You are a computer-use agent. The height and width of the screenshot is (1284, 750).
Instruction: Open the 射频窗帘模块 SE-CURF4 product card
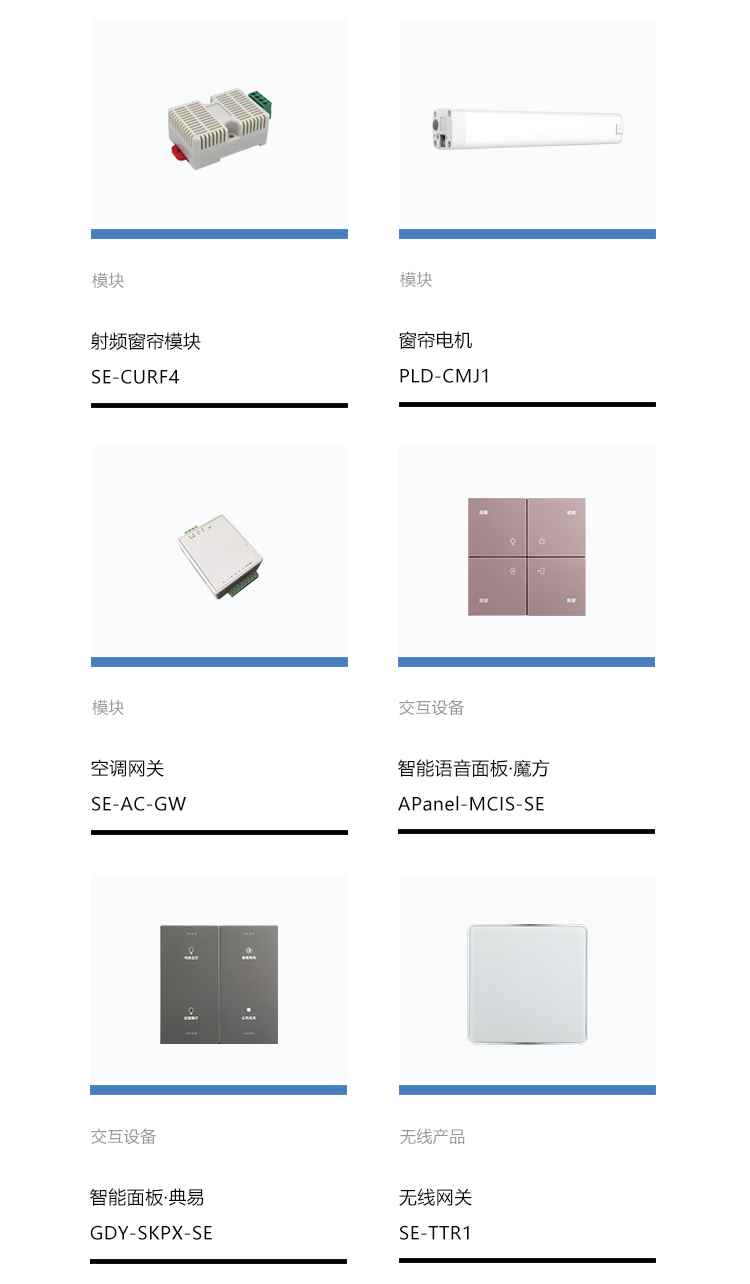[219, 212]
